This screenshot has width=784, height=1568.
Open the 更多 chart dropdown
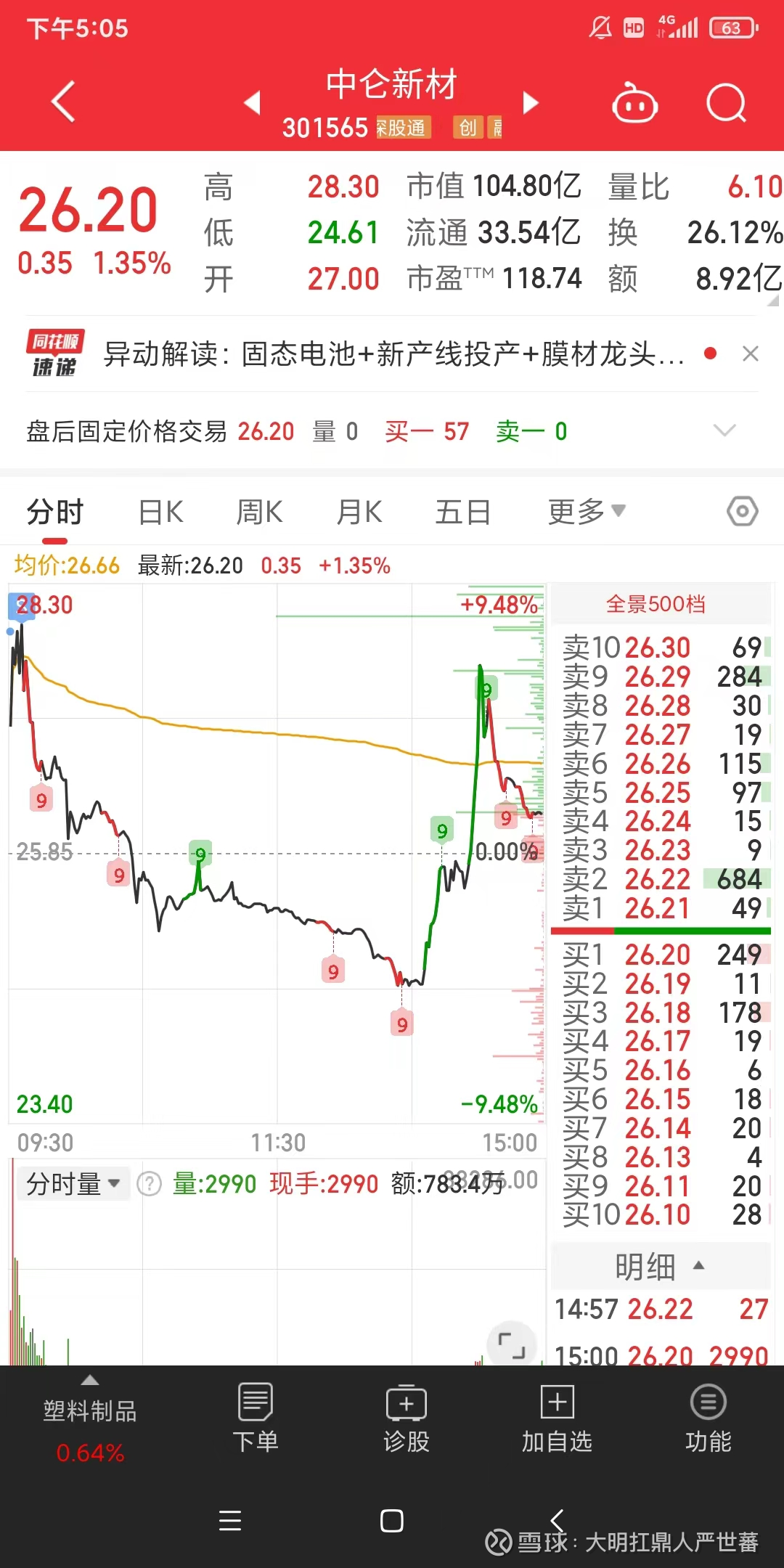(587, 512)
